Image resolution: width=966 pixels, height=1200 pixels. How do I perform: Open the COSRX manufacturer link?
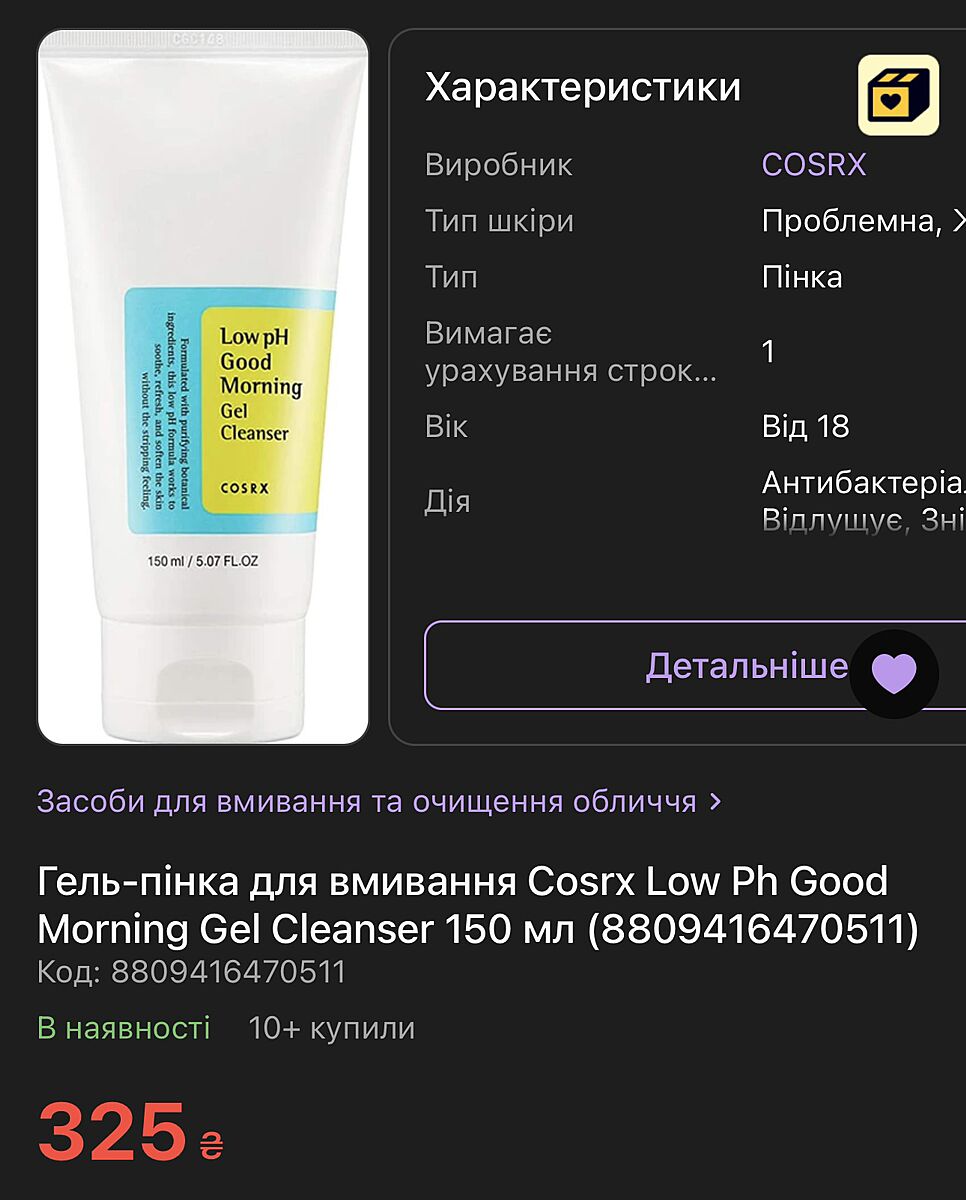(813, 164)
